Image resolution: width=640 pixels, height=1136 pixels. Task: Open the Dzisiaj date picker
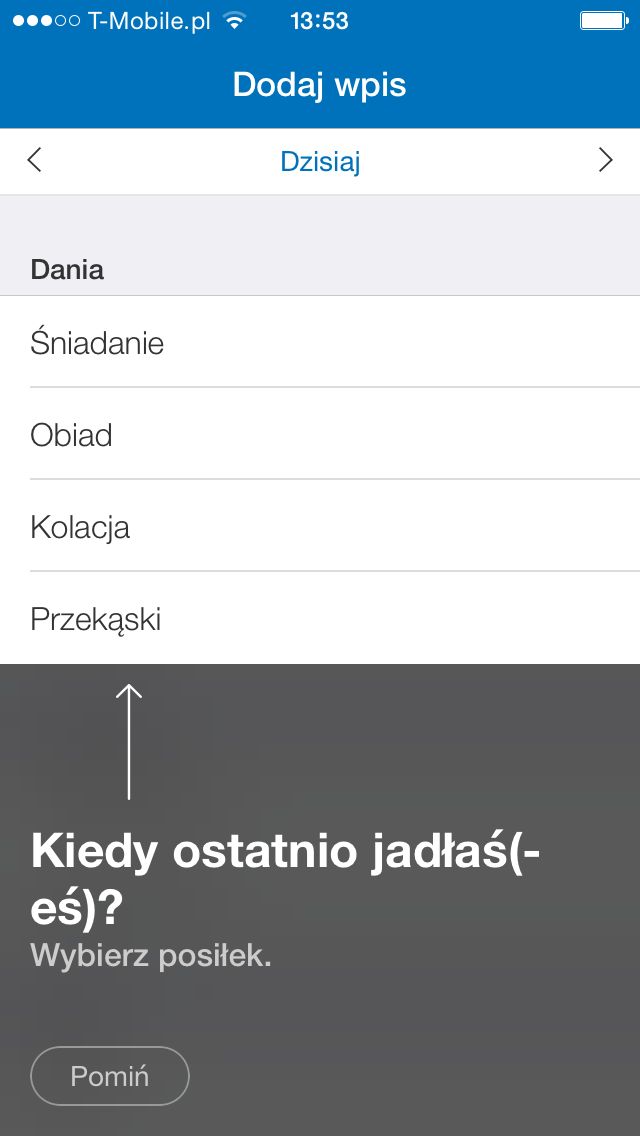pyautogui.click(x=320, y=162)
